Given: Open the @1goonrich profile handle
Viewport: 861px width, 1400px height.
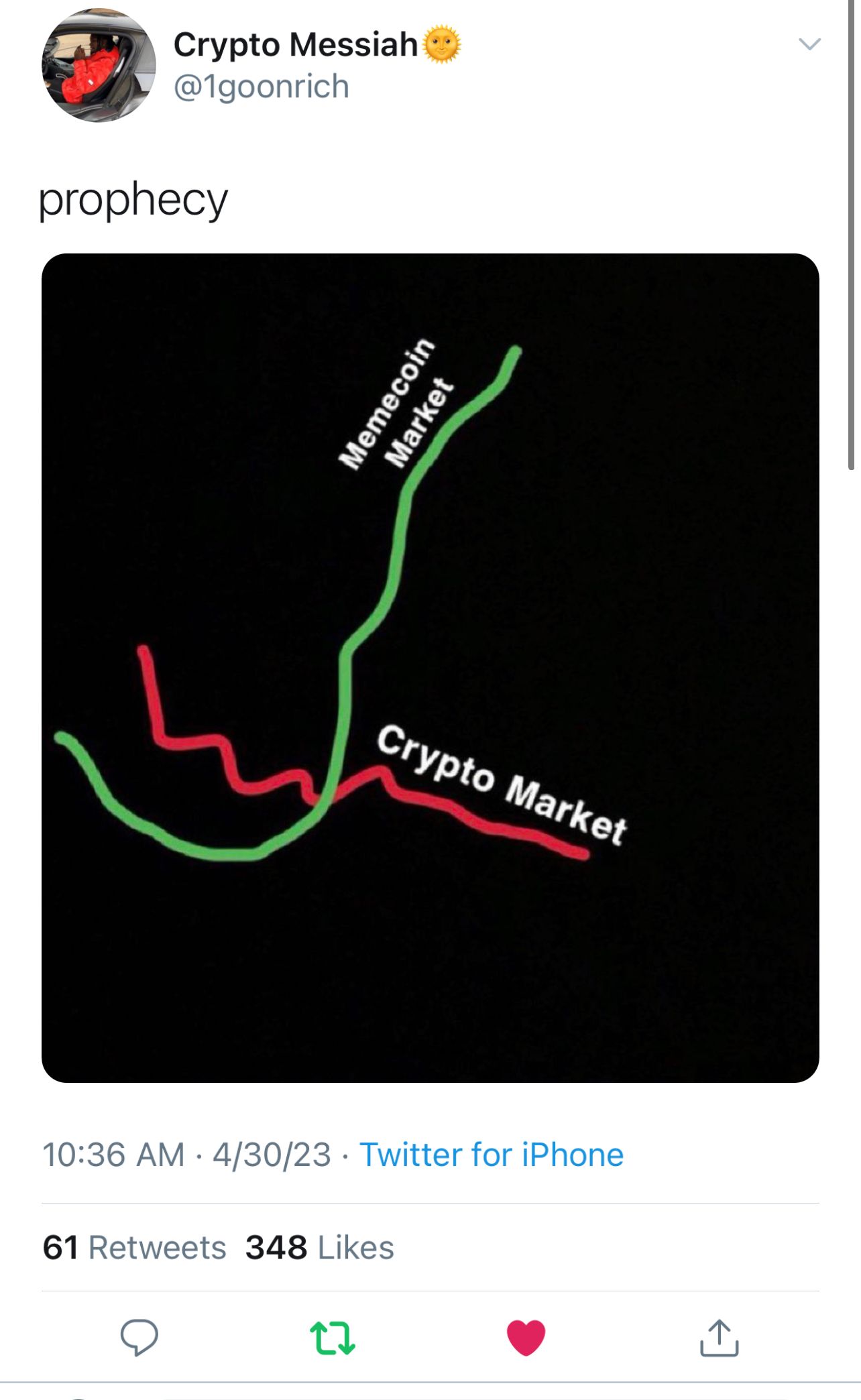Looking at the screenshot, I should 261,87.
